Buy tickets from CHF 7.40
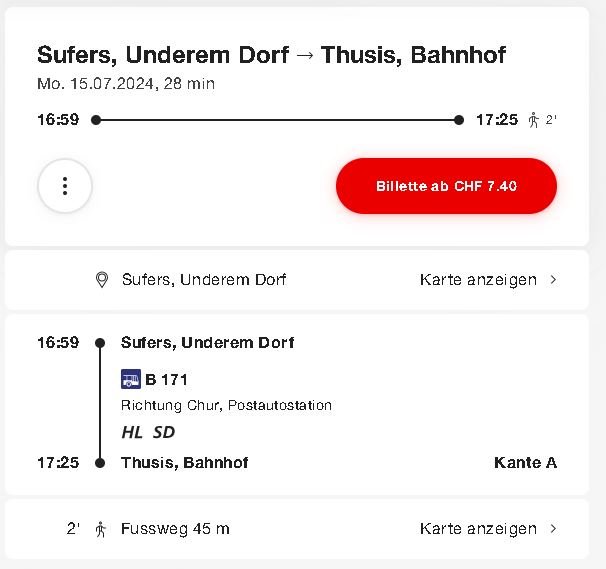Screen dimensions: 606x569 pyautogui.click(x=446, y=186)
